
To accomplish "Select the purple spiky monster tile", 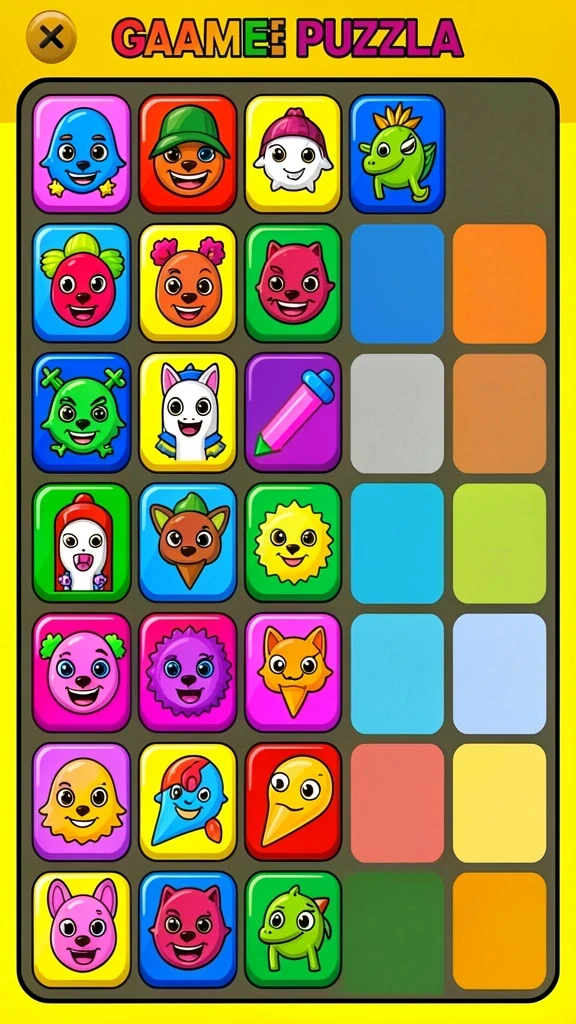I will click(188, 672).
